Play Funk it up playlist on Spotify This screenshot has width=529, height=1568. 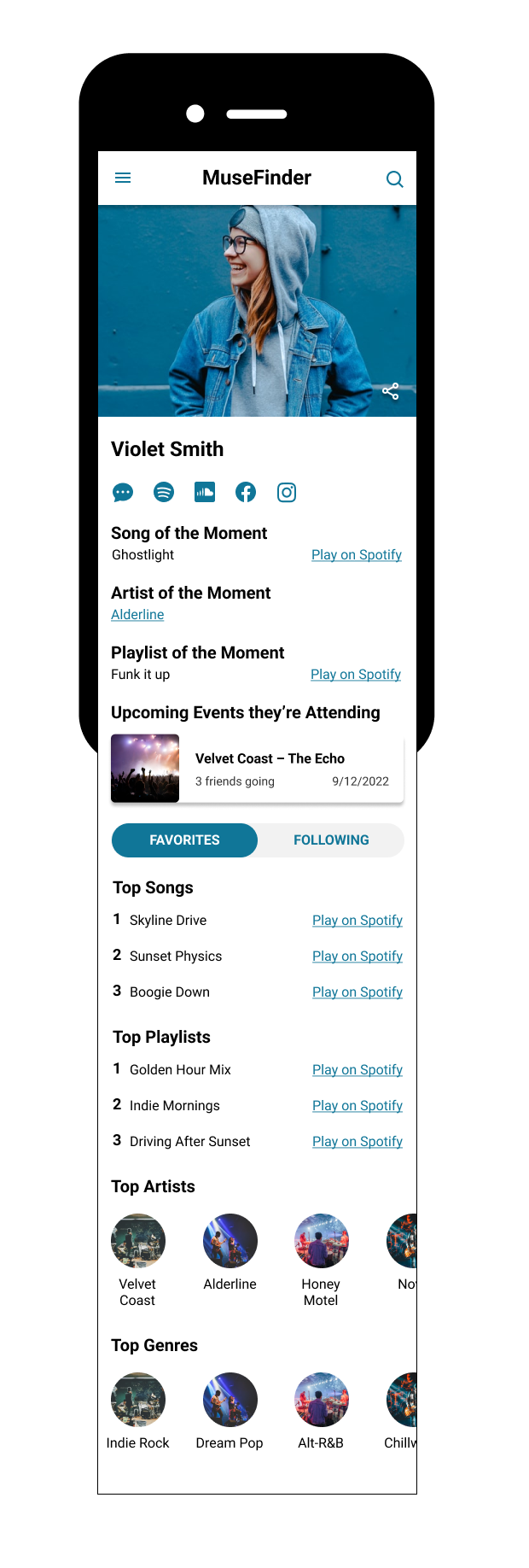pos(355,675)
